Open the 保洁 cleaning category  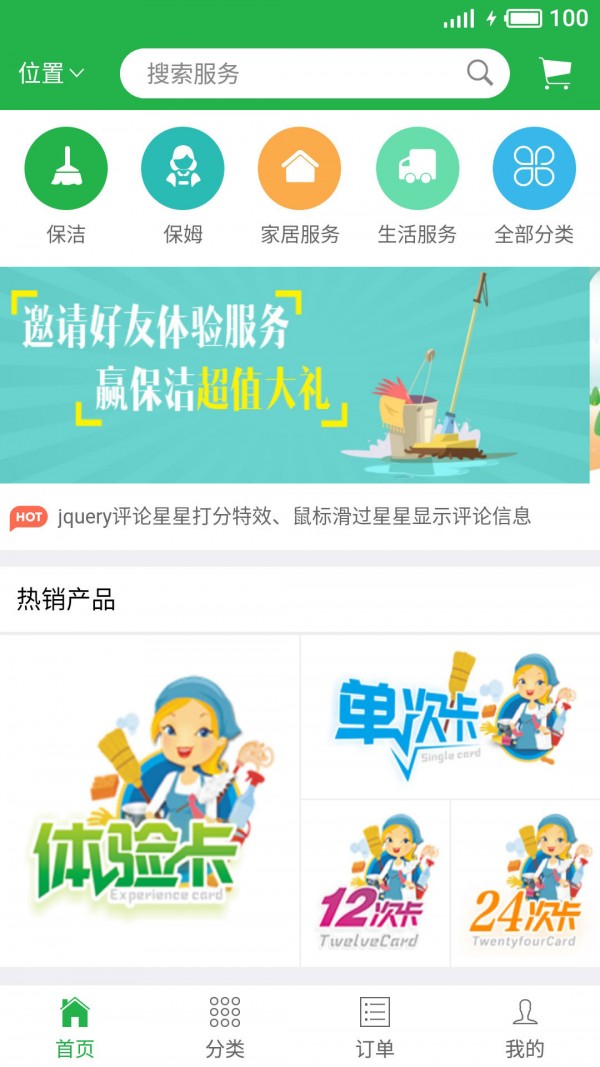[66, 186]
